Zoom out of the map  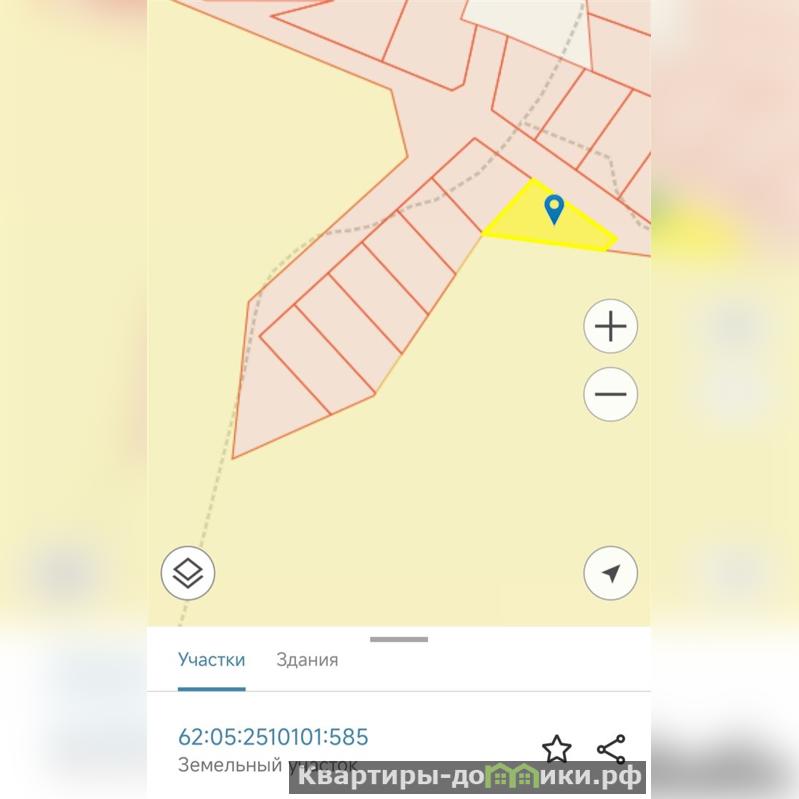pos(610,393)
